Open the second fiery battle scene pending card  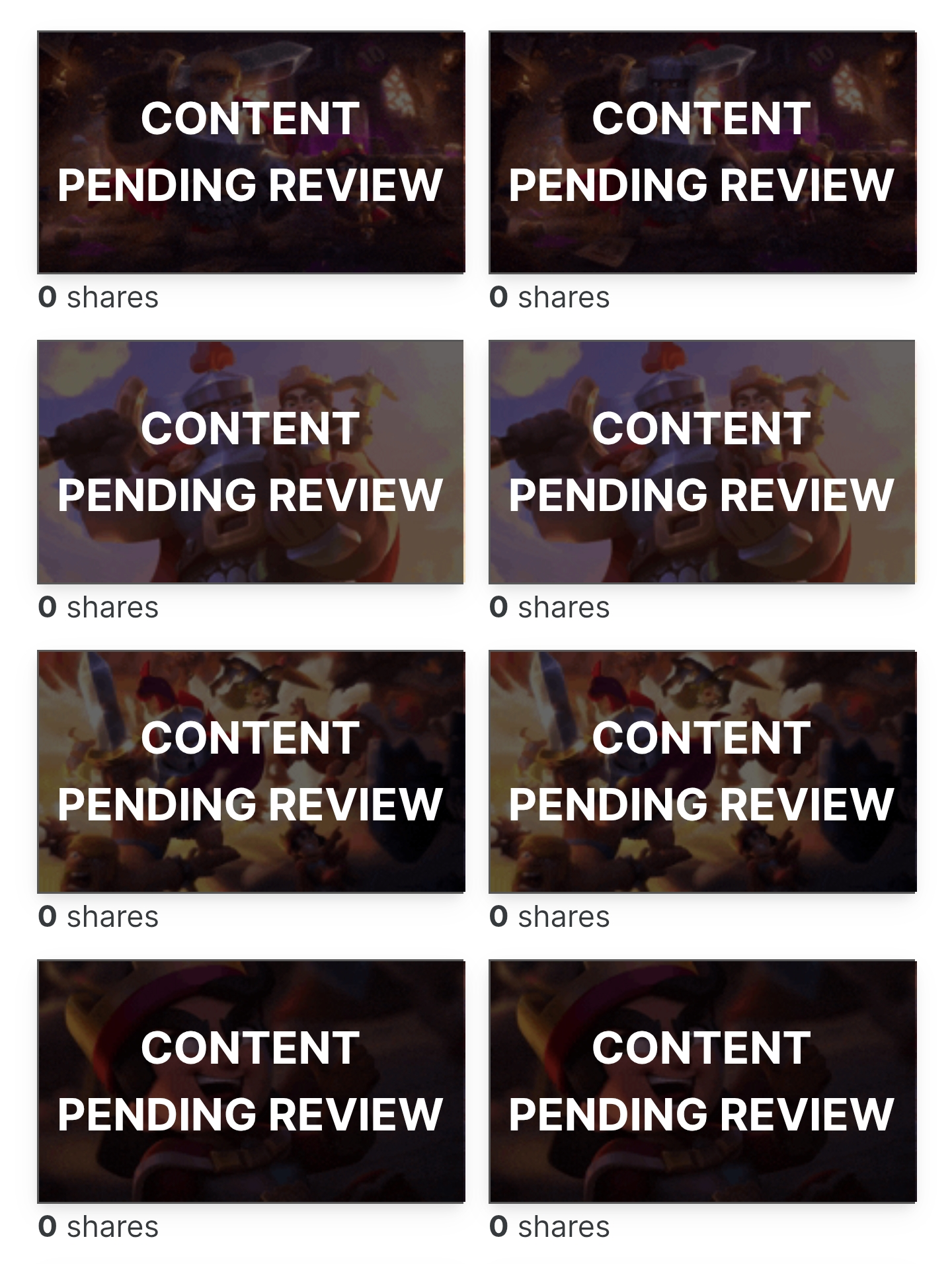pyautogui.click(x=702, y=771)
